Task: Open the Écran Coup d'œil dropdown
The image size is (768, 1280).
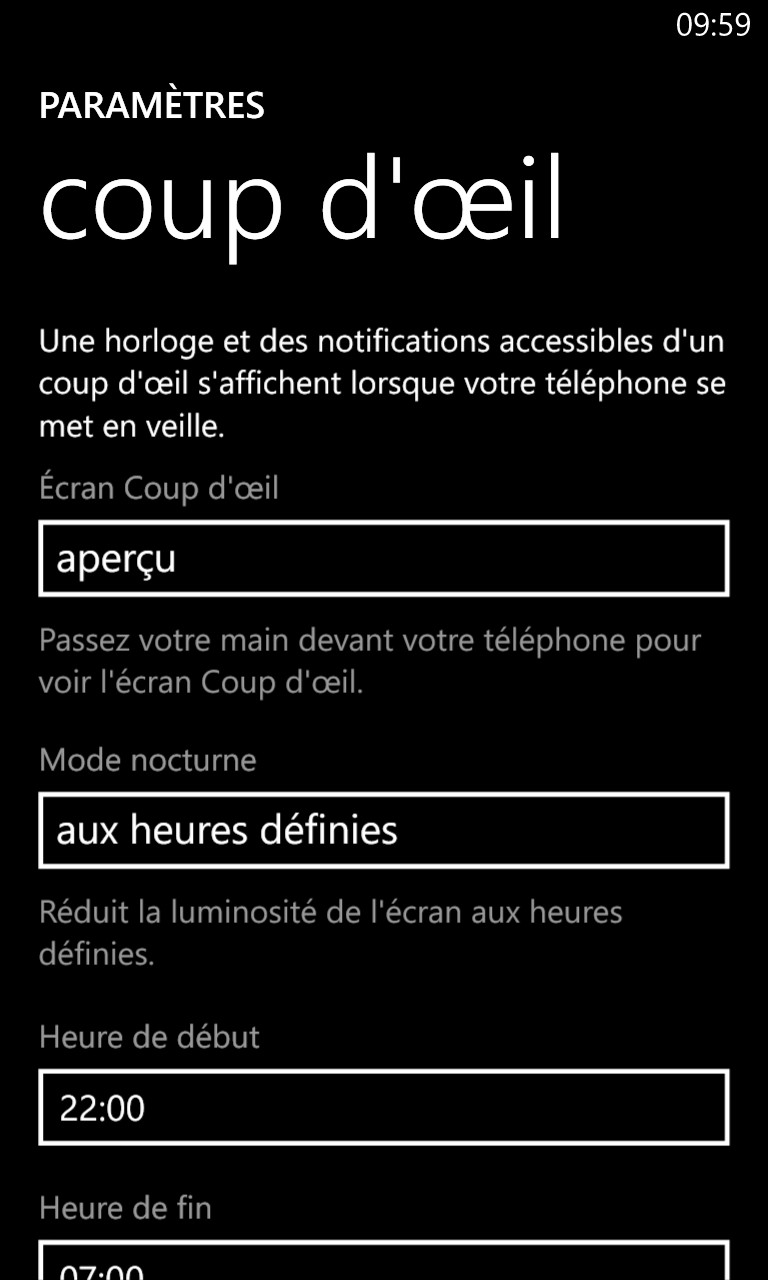Action: click(384, 558)
